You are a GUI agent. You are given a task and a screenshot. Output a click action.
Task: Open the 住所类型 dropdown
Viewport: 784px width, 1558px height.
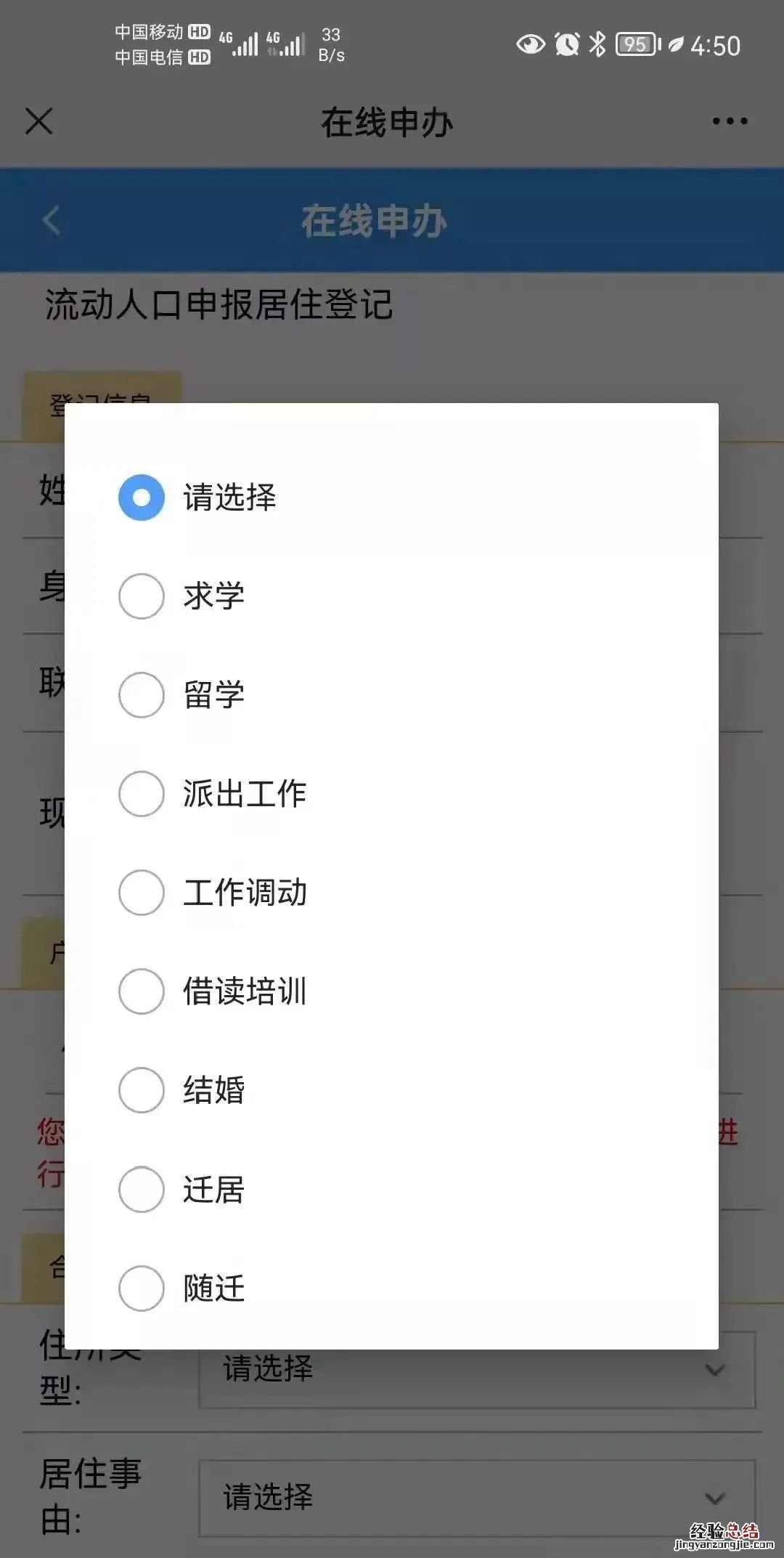(476, 1371)
